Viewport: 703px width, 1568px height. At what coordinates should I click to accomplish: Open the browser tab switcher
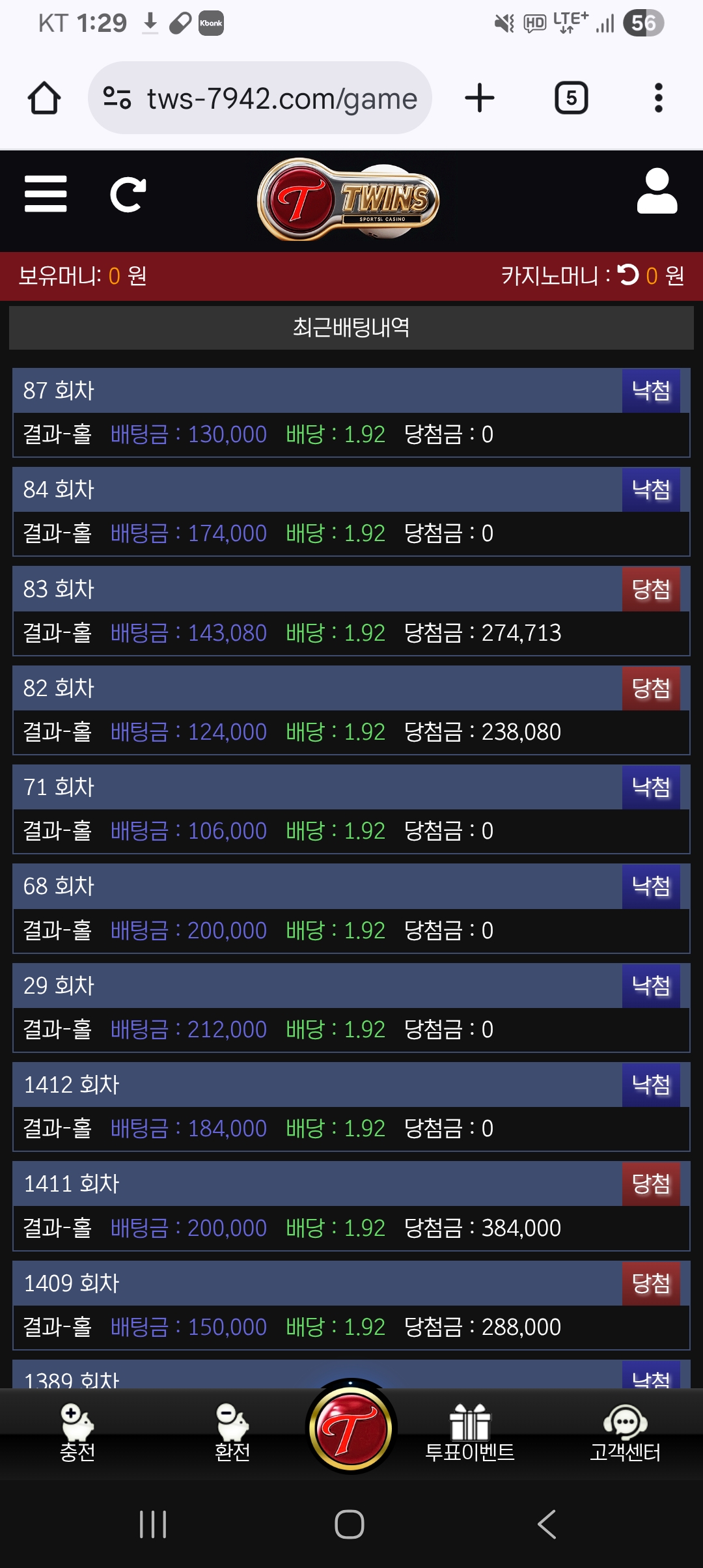pos(571,98)
